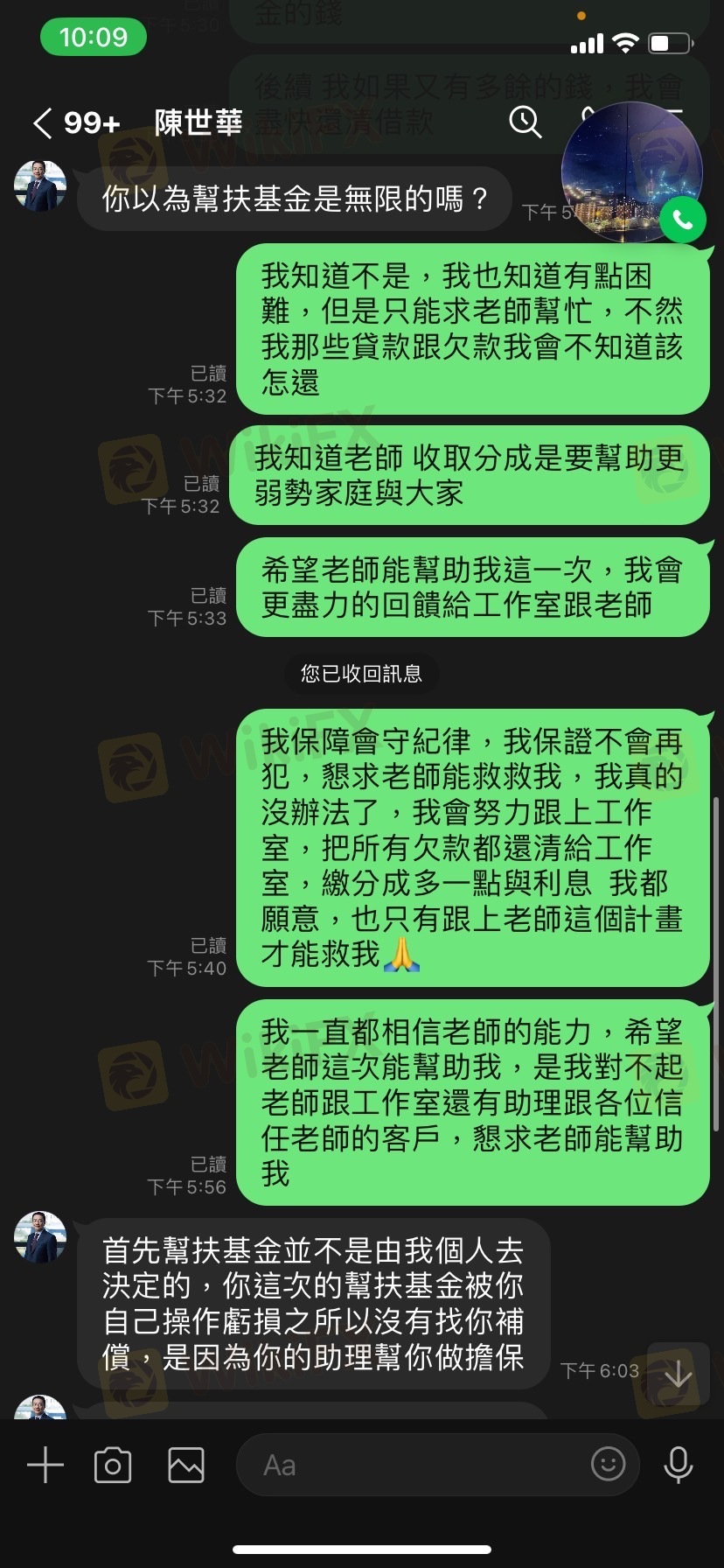Open the camera to take a photo
The width and height of the screenshot is (724, 1568).
tap(113, 1465)
